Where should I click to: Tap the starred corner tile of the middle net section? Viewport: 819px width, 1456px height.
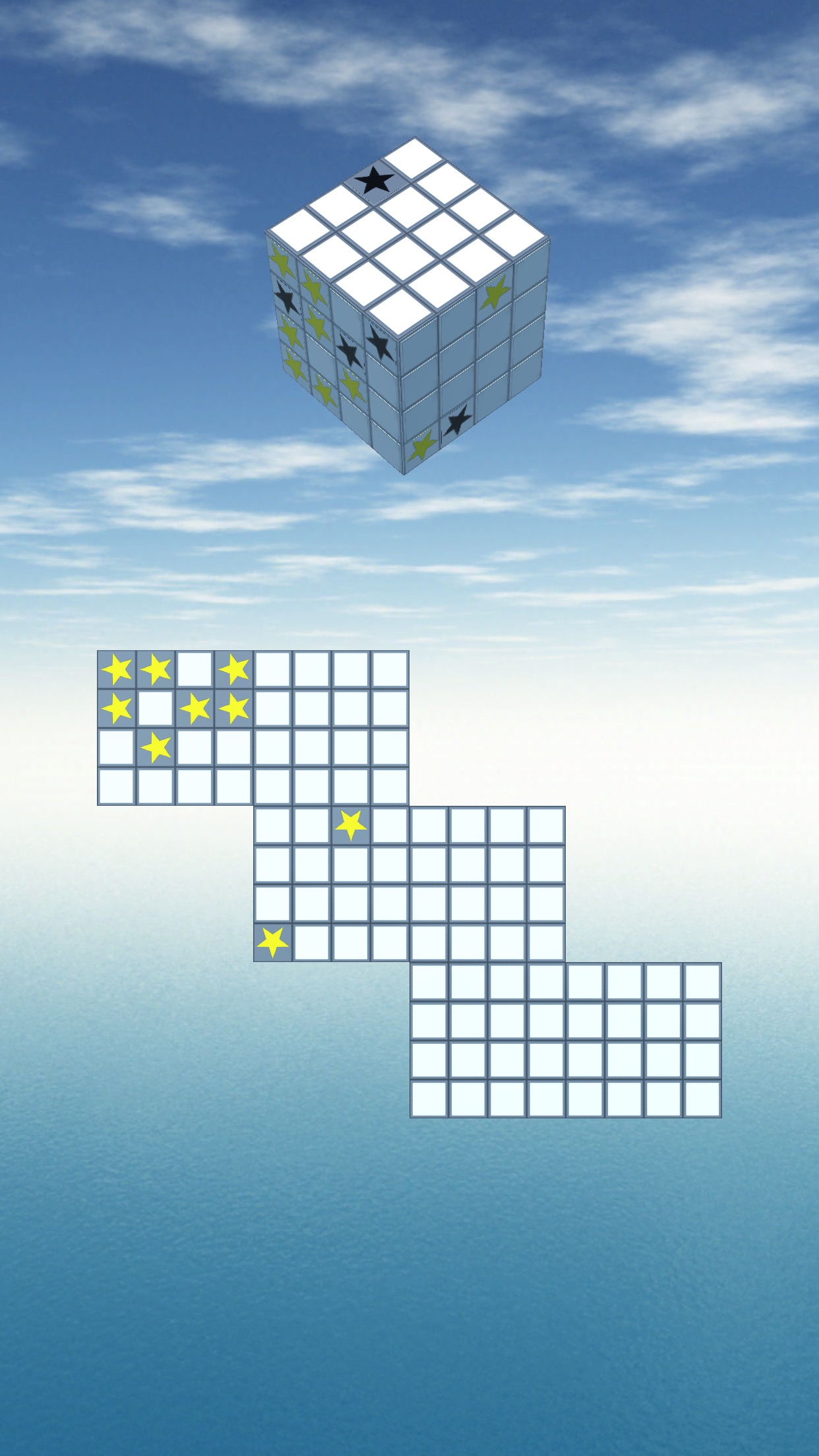click(x=273, y=942)
